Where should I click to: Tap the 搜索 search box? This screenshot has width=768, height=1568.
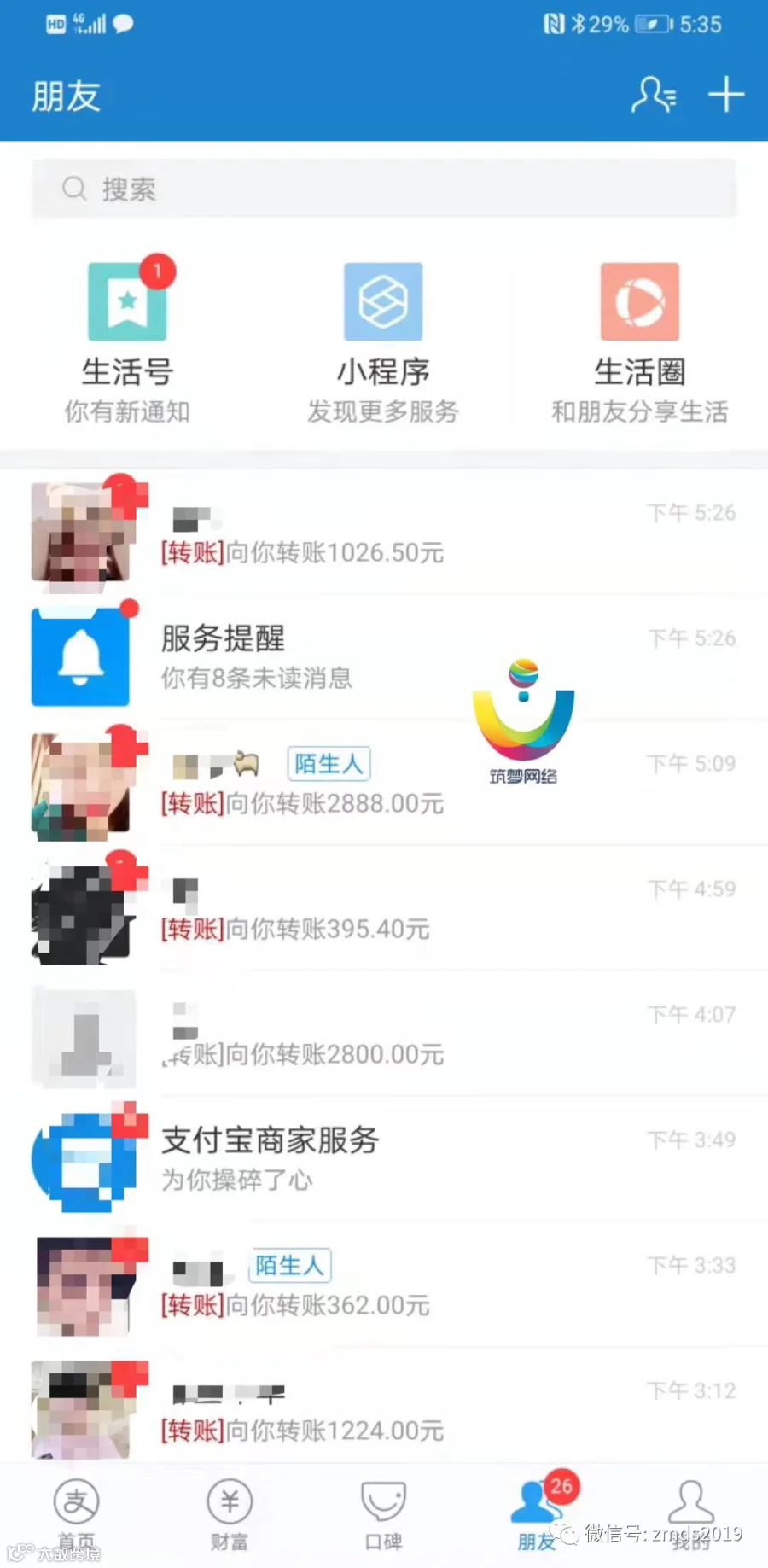(384, 189)
